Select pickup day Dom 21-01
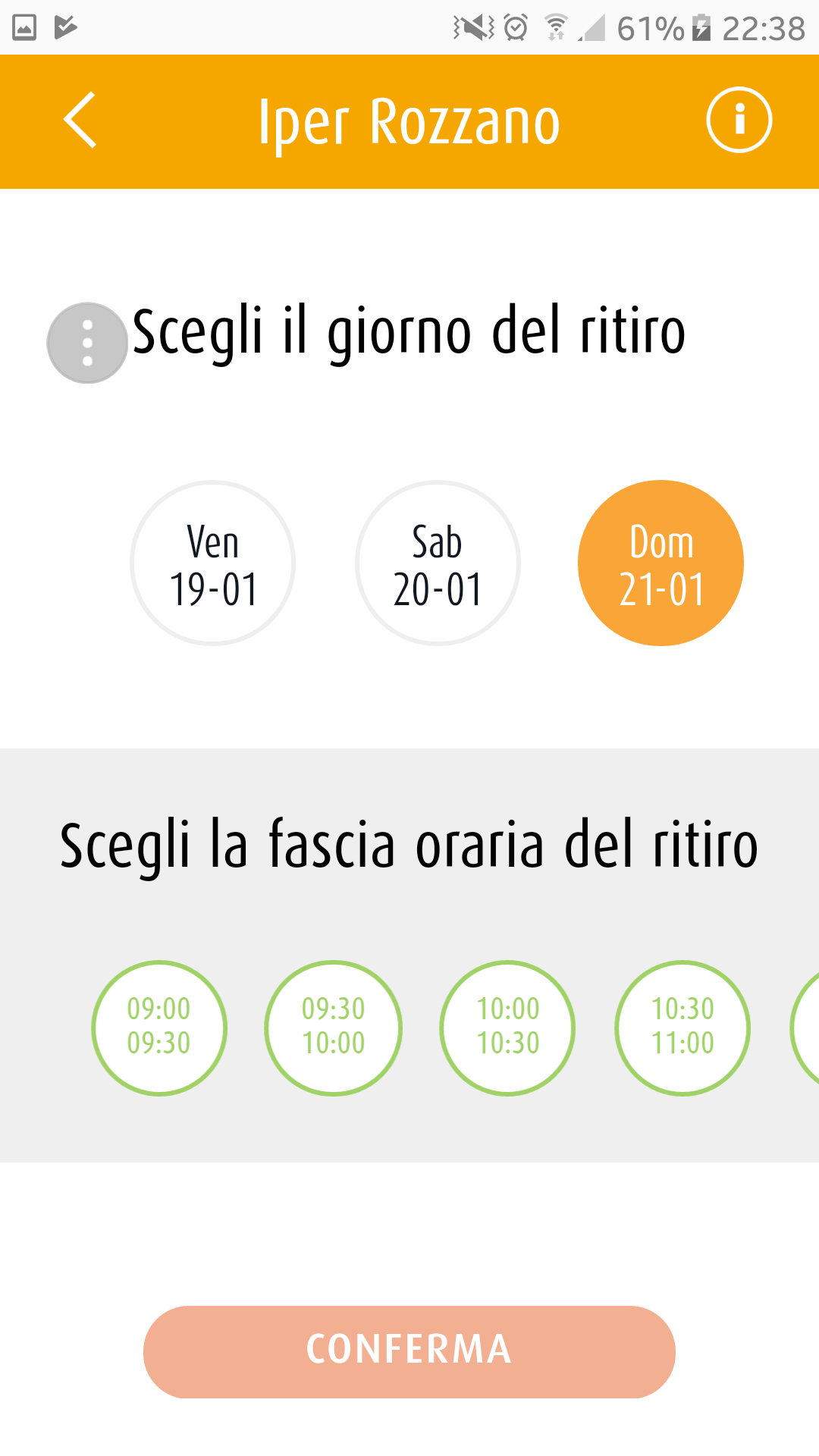 [x=661, y=563]
